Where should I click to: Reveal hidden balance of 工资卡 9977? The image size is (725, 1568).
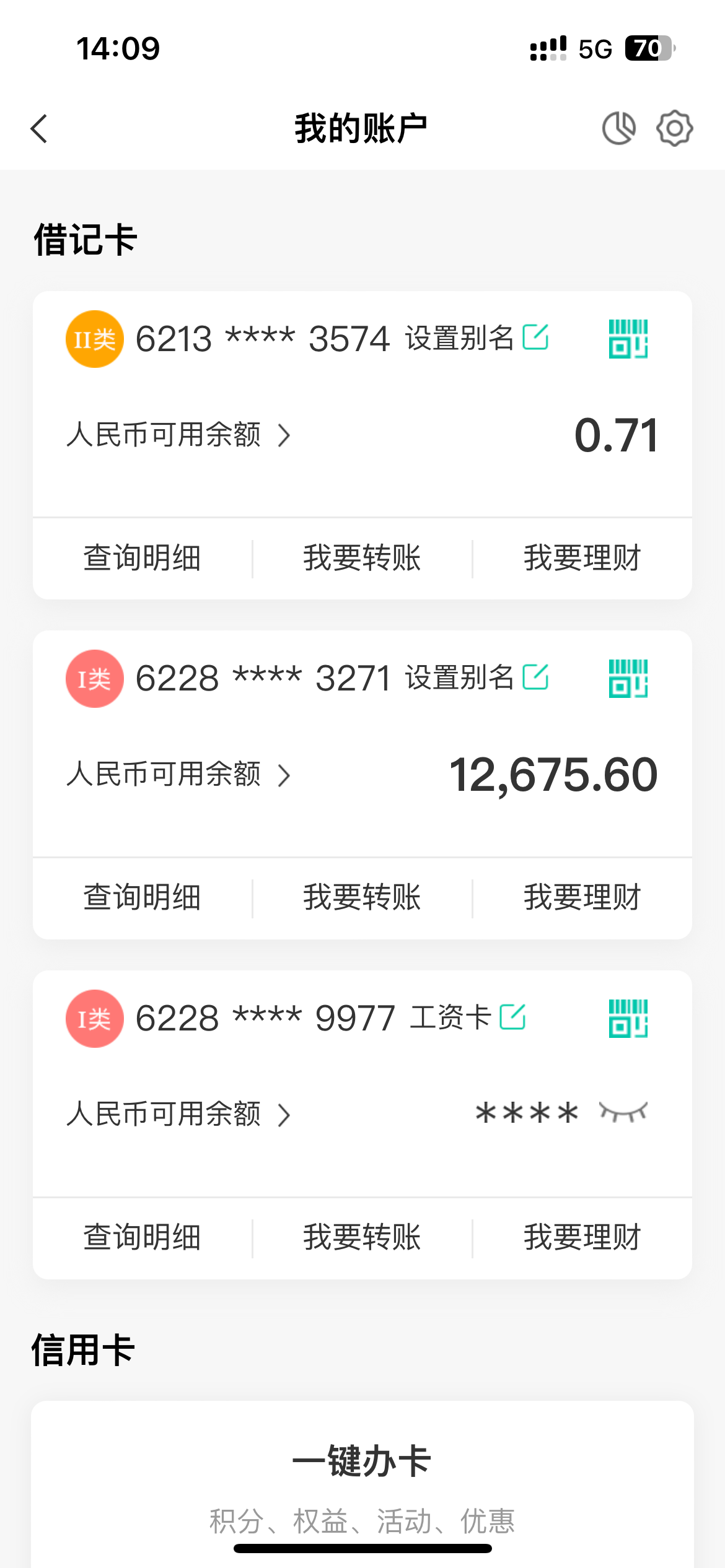[623, 1113]
